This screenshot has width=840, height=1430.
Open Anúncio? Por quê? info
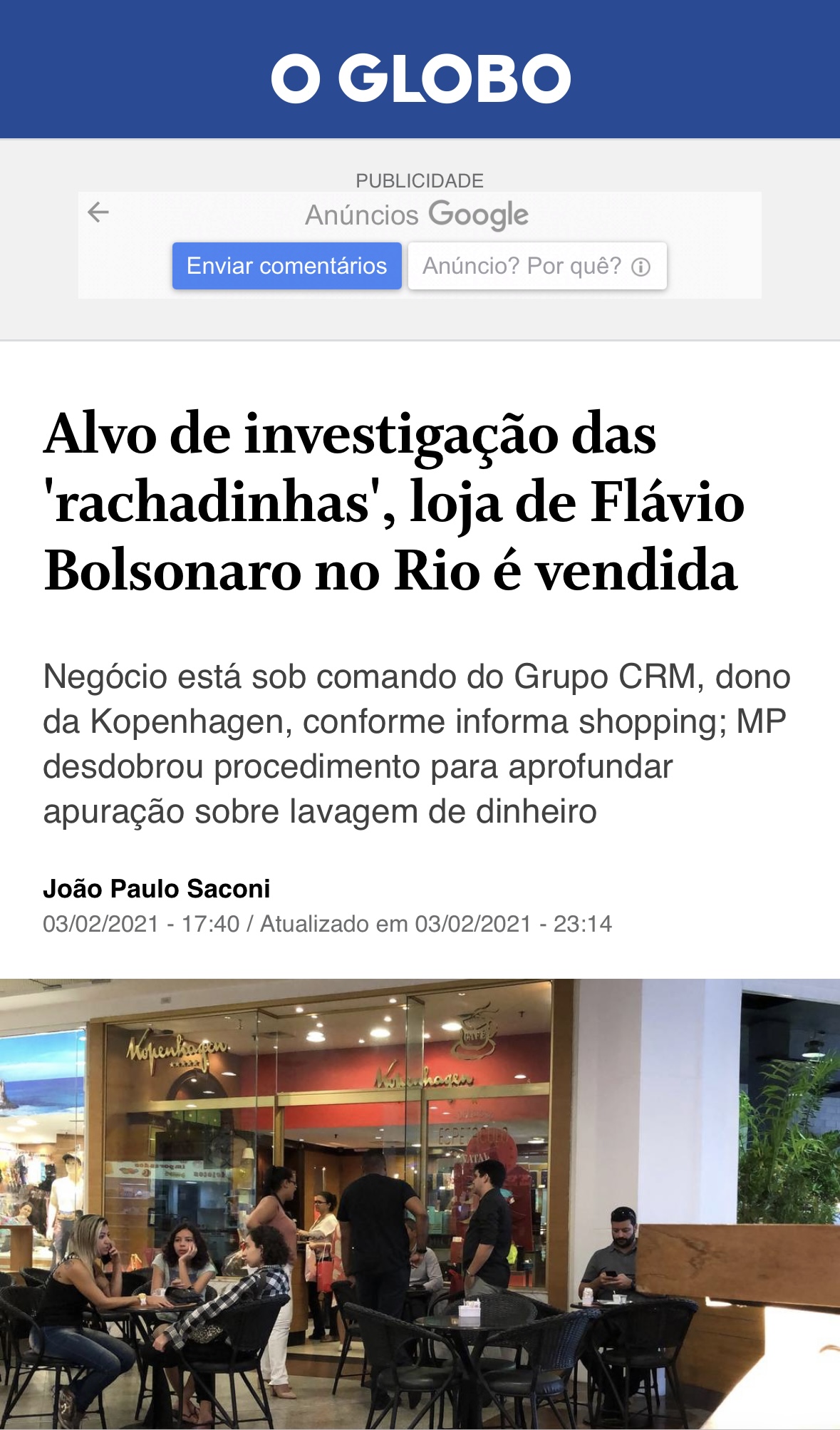(536, 266)
